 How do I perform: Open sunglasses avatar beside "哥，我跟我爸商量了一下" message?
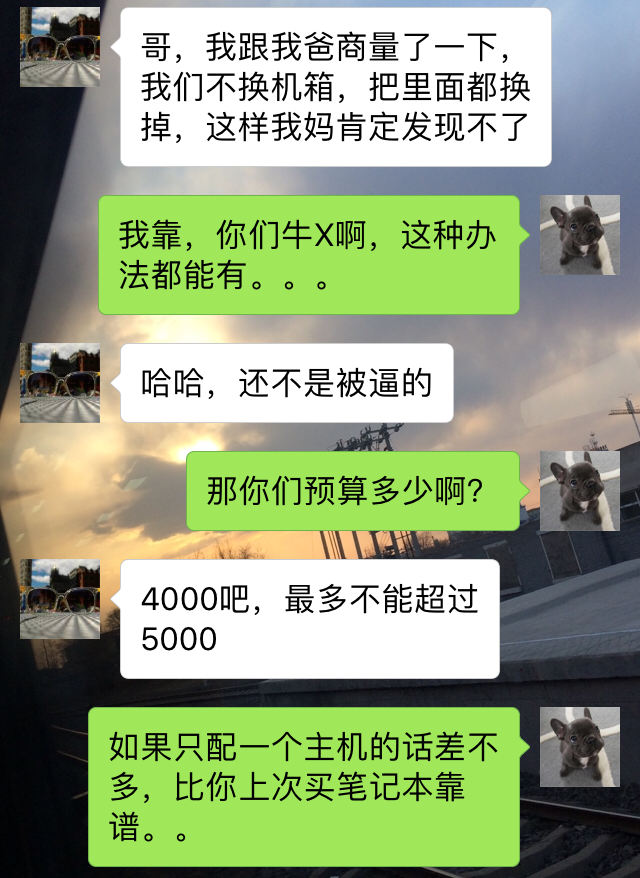[60, 47]
